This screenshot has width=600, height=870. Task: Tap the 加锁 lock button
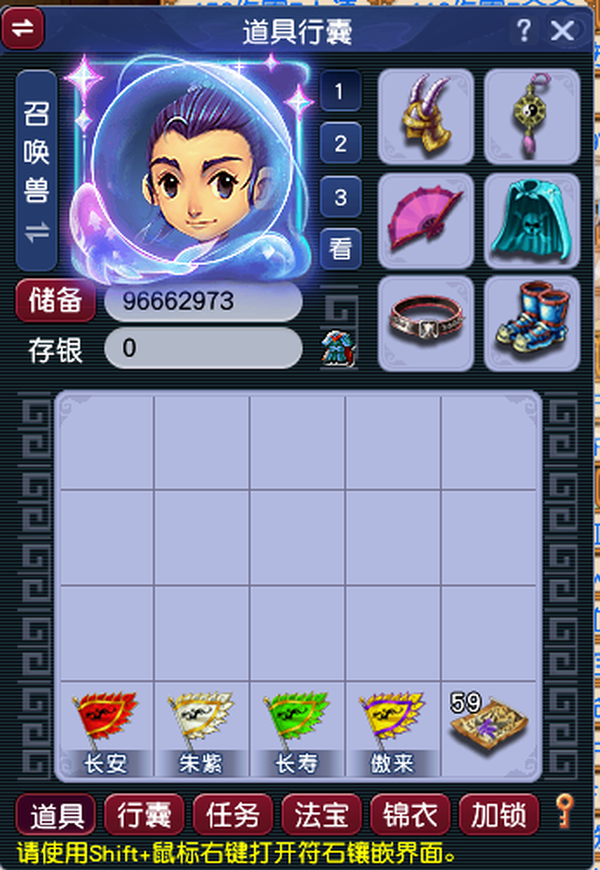click(x=498, y=815)
